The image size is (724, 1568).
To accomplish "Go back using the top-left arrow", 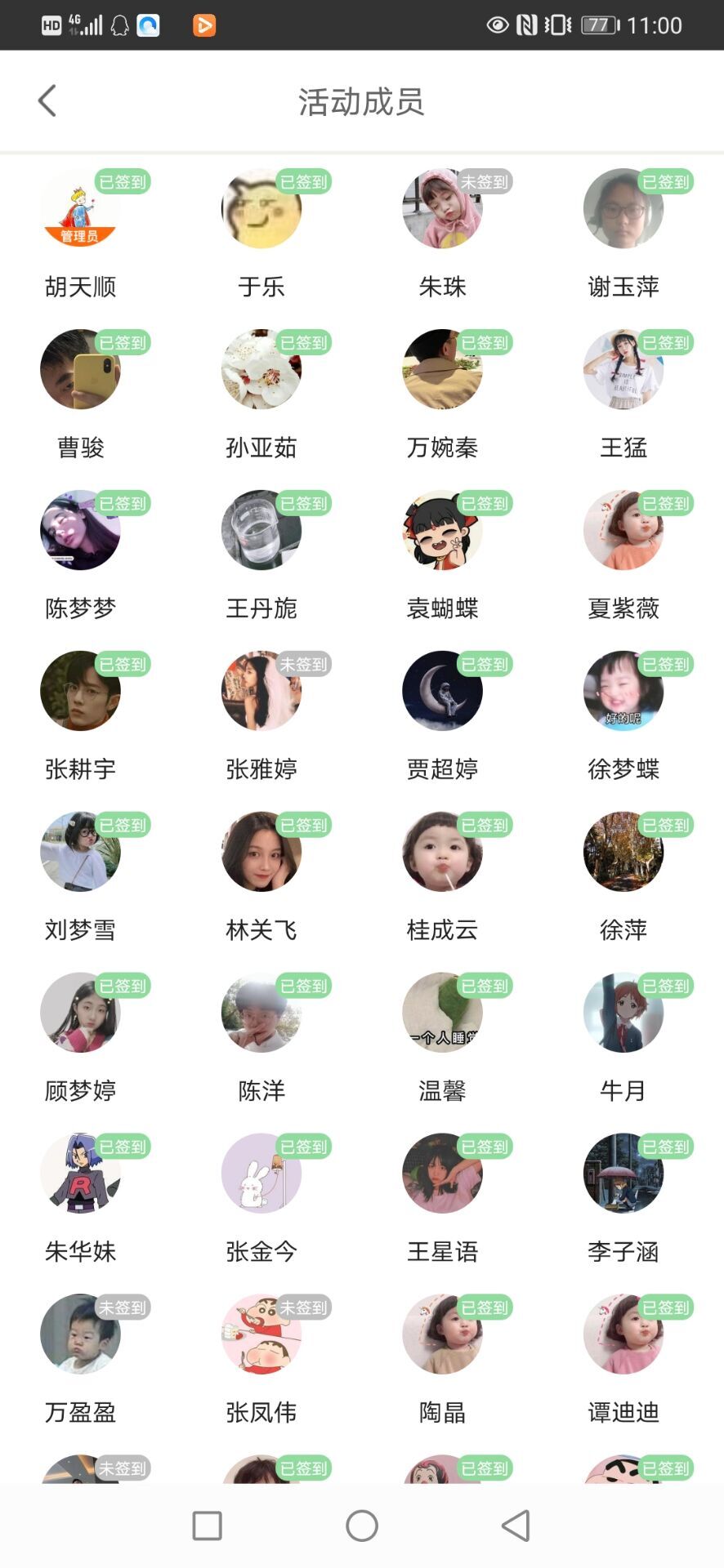I will 47,101.
